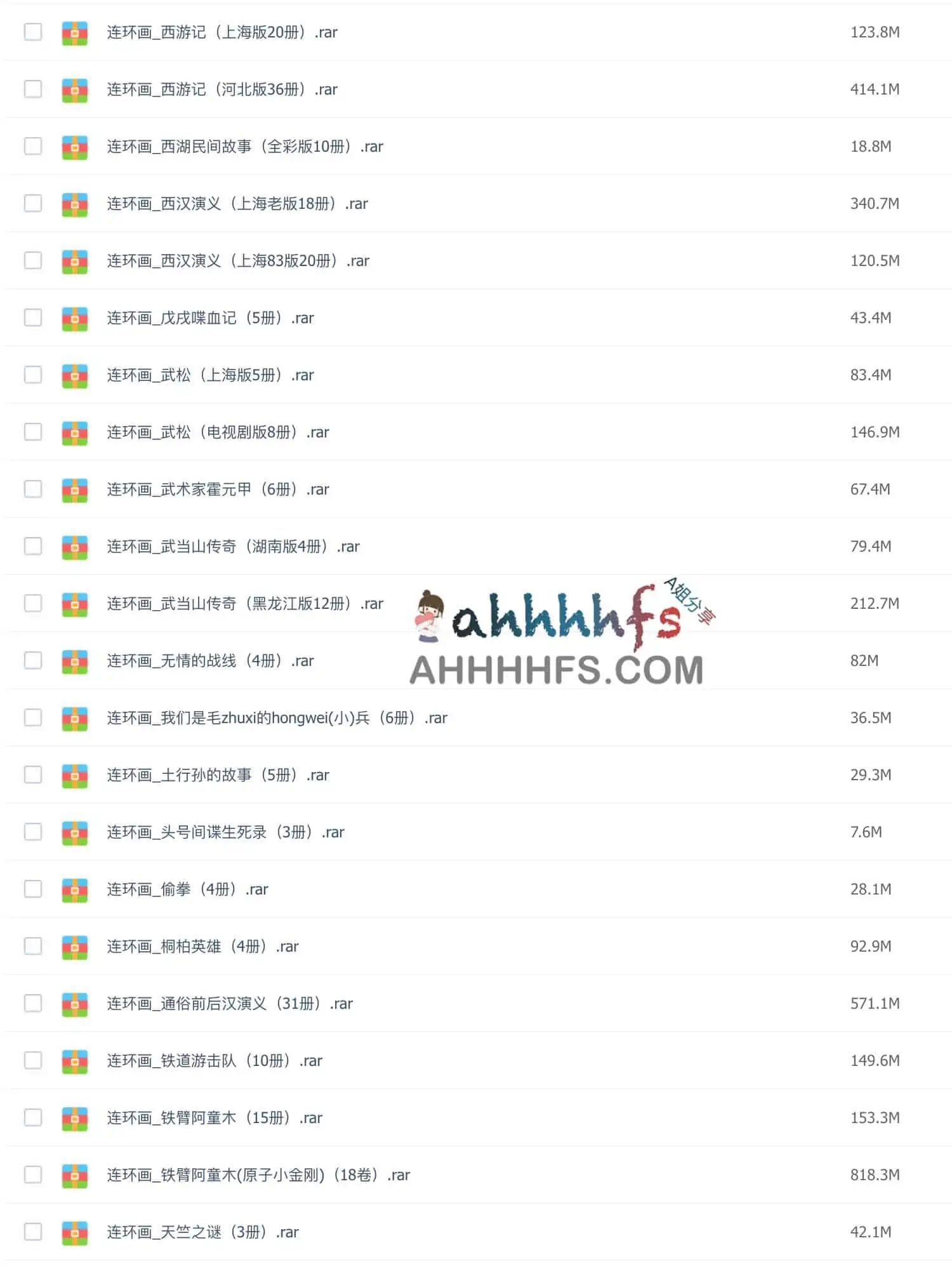The height and width of the screenshot is (1271, 952).
Task: Select the checkbox for 西游记（上海版20册）
Action: pyautogui.click(x=33, y=32)
